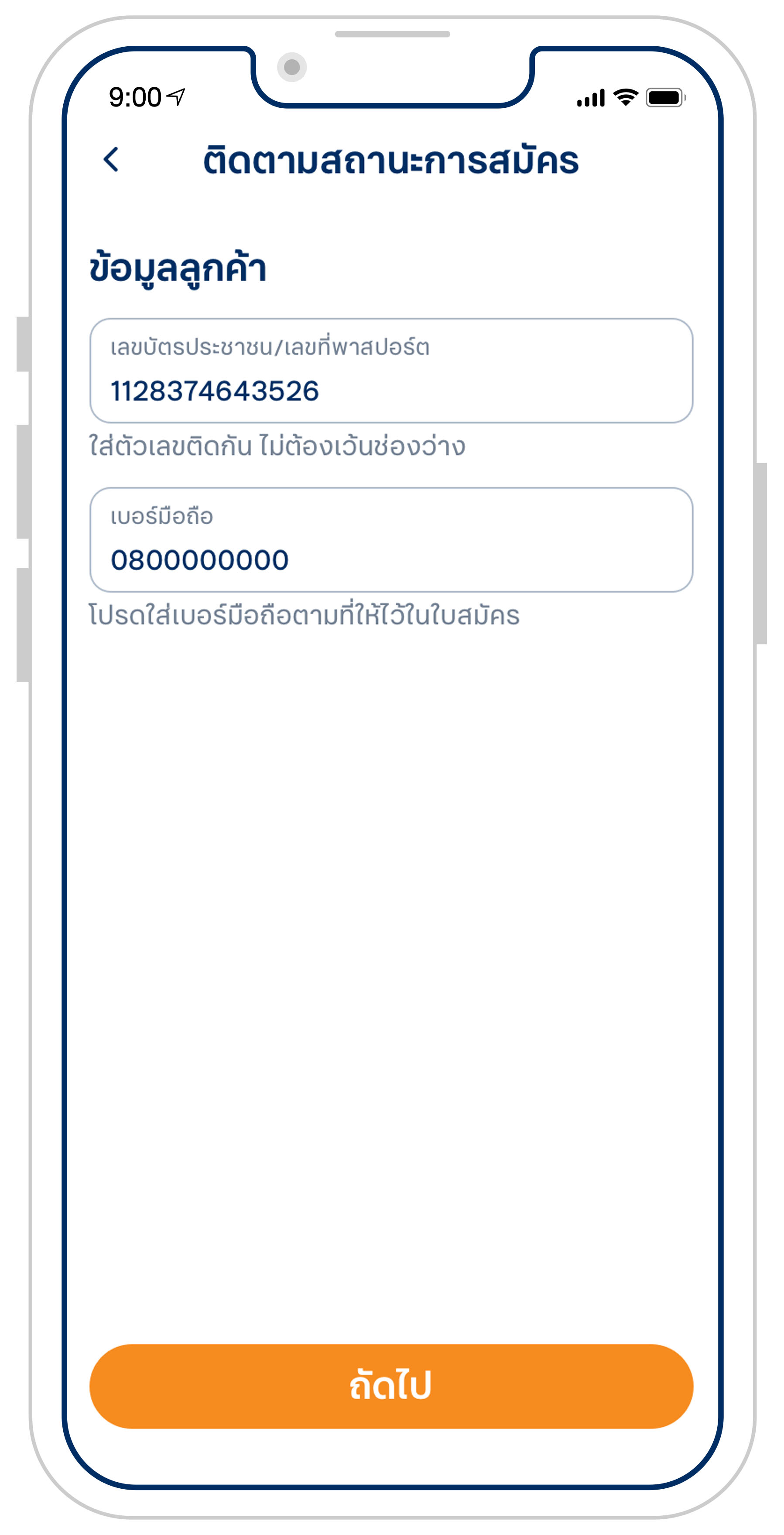Tap the orange ถัดไป button
The width and height of the screenshot is (784, 1535).
pos(391,1386)
